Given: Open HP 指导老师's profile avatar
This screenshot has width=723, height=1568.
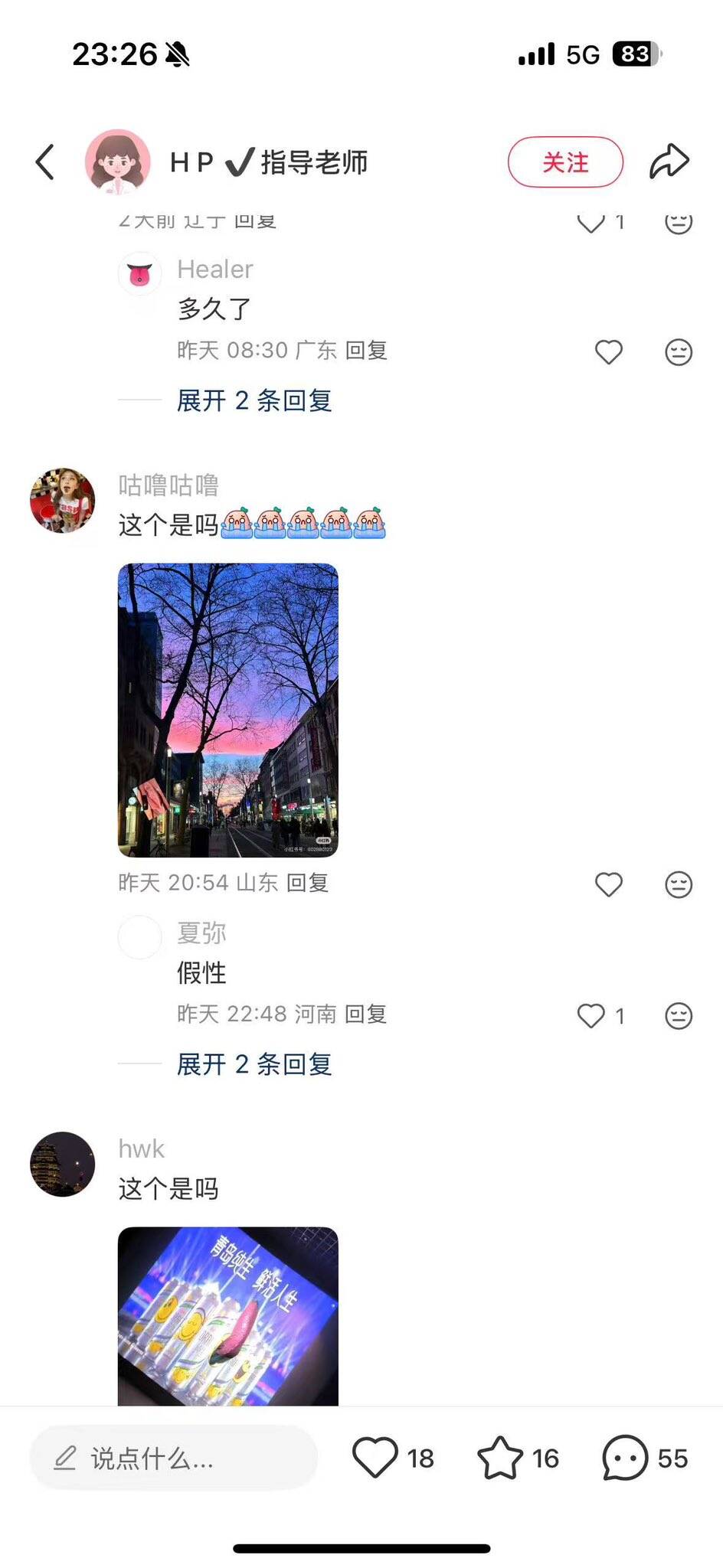Looking at the screenshot, I should [117, 162].
